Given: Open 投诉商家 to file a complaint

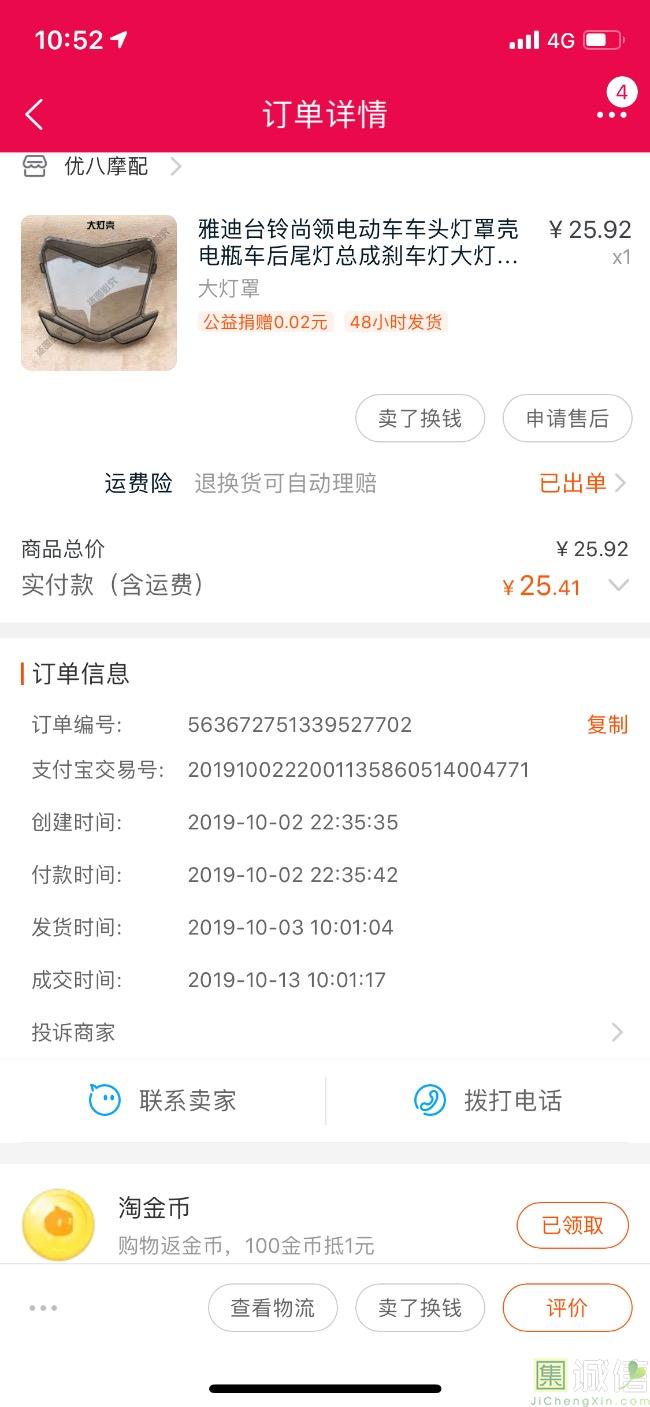Looking at the screenshot, I should 325,1032.
